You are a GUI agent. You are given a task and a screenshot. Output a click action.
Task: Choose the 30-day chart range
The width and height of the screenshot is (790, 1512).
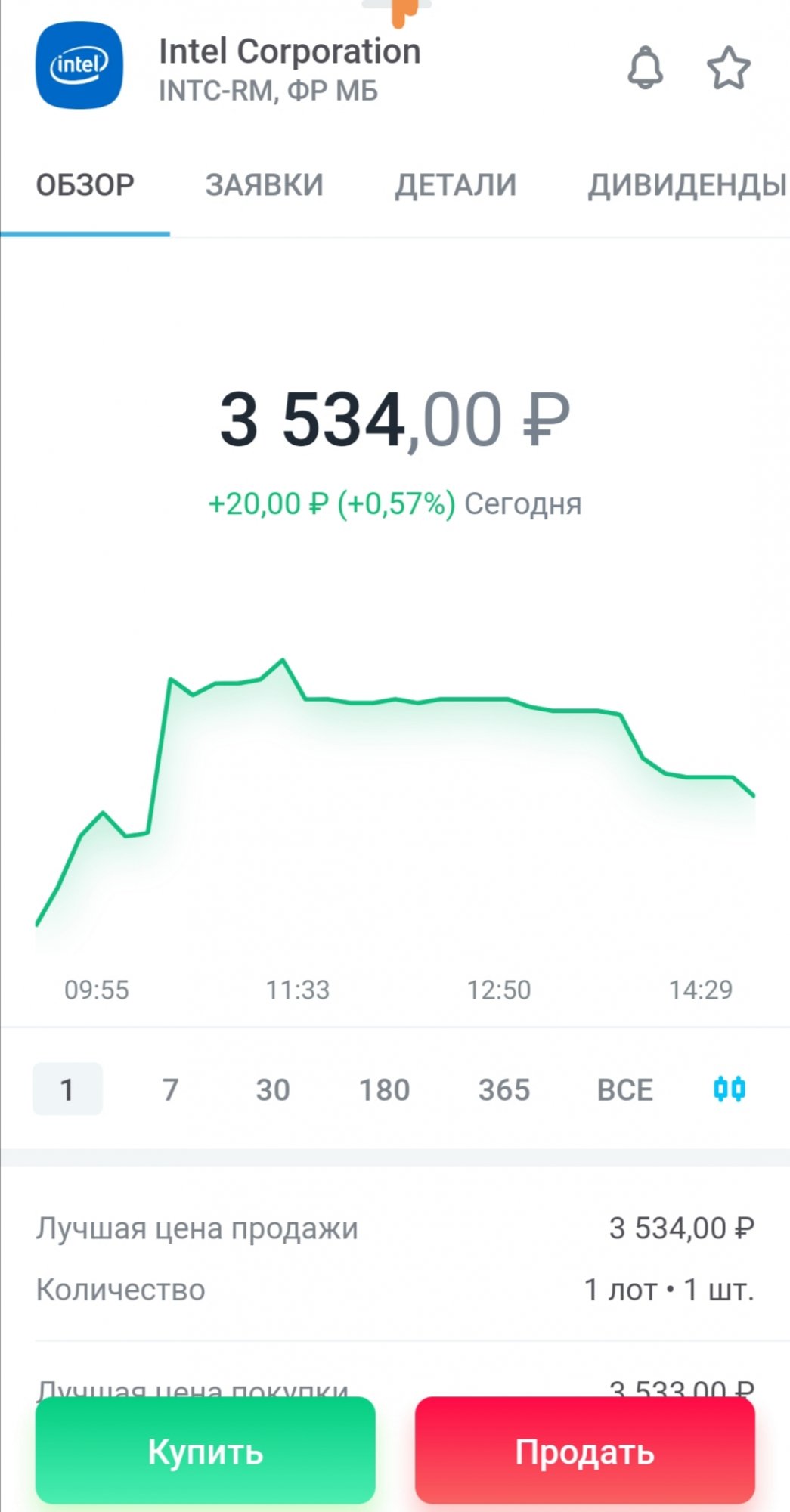273,1089
